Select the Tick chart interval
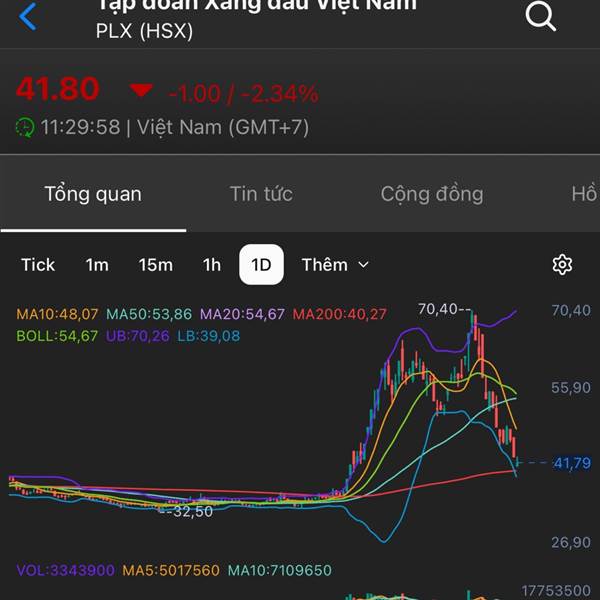Image resolution: width=600 pixels, height=600 pixels. coord(38,265)
